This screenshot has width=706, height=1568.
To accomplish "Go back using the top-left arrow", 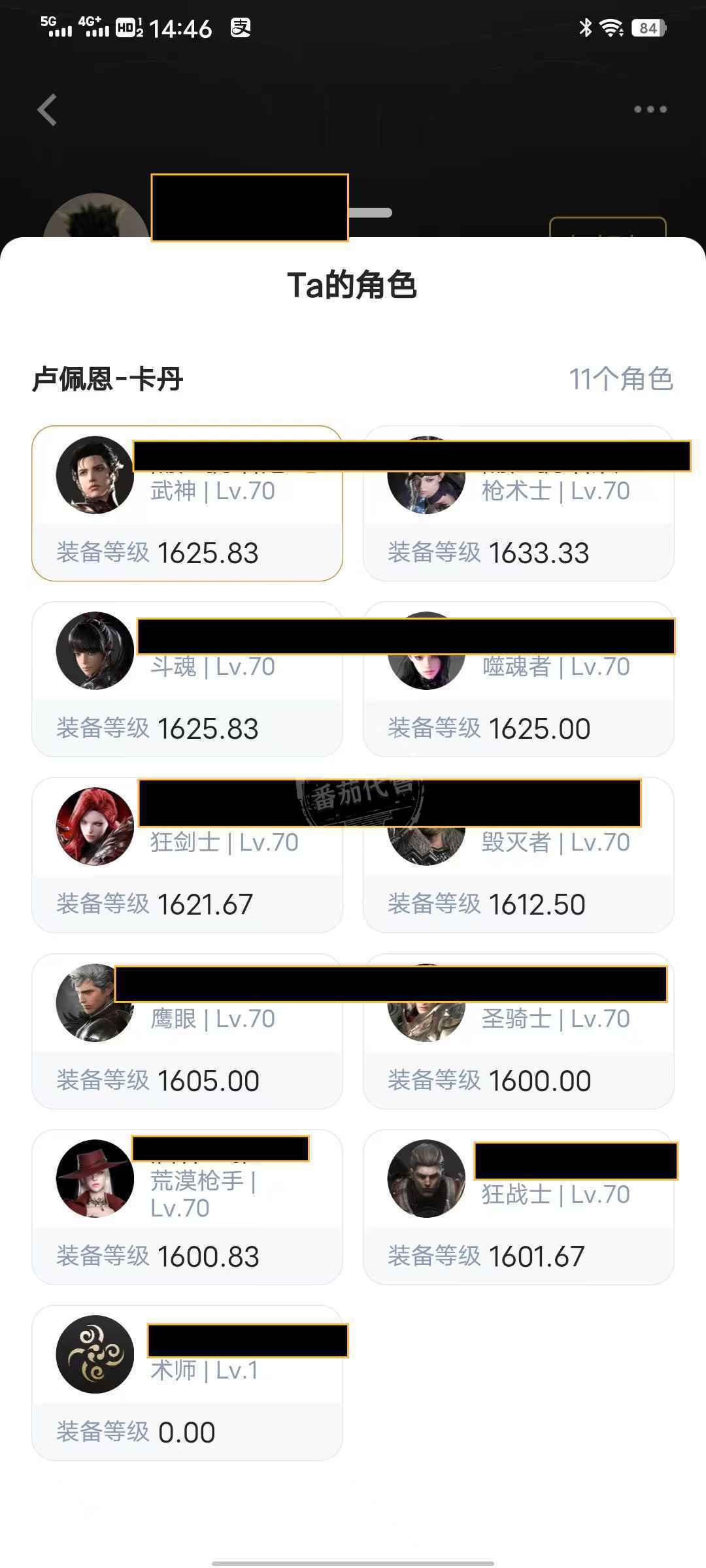I will pyautogui.click(x=47, y=110).
